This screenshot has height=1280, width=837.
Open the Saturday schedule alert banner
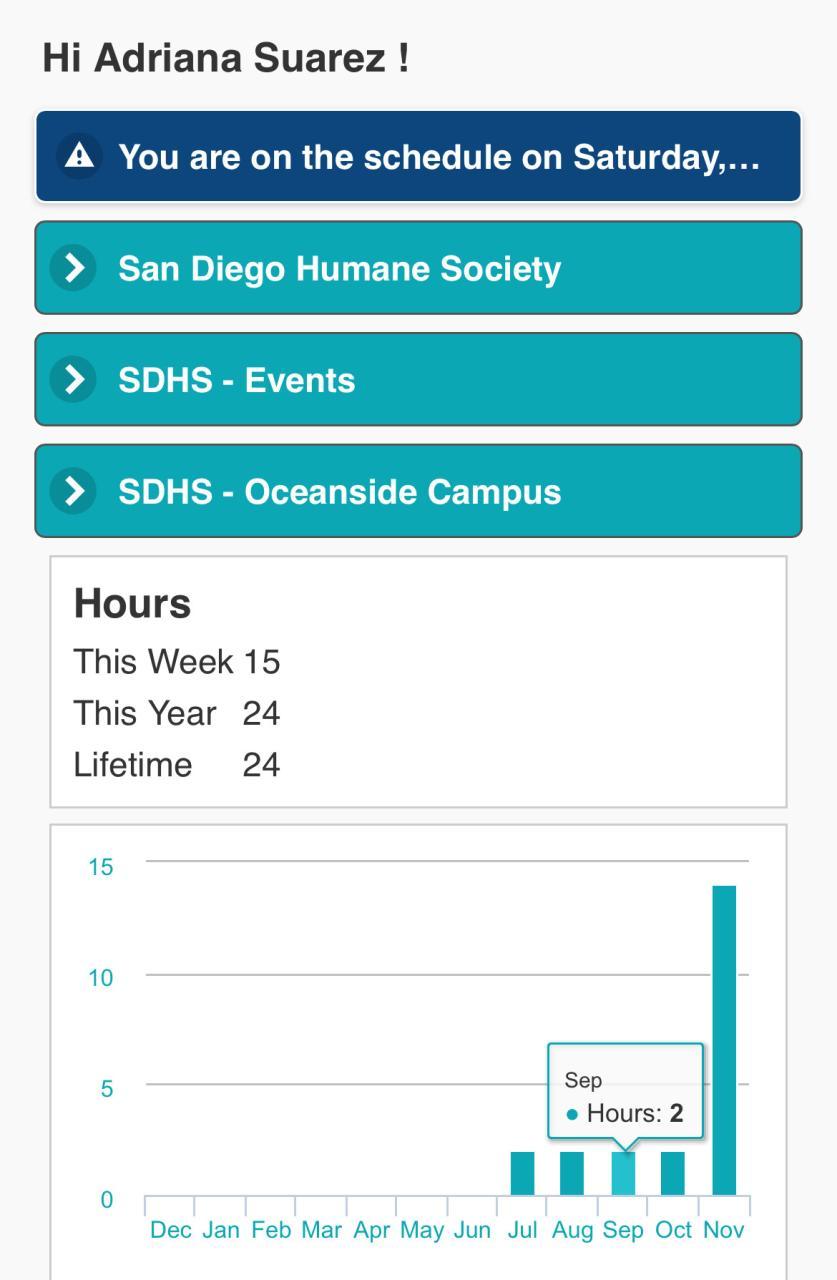[418, 157]
